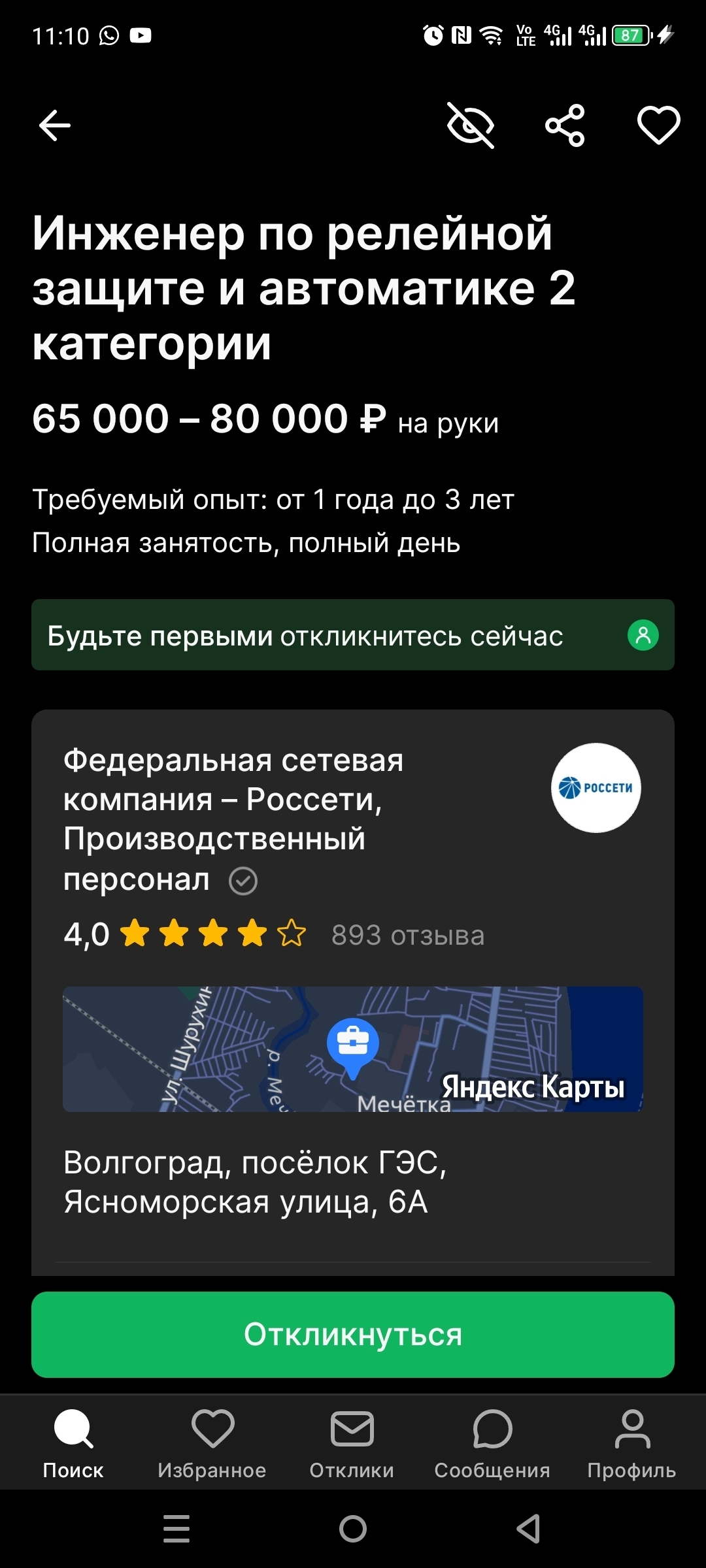The image size is (706, 1568).
Task: Add vacancy to favorites with the heart
Action: click(x=658, y=125)
